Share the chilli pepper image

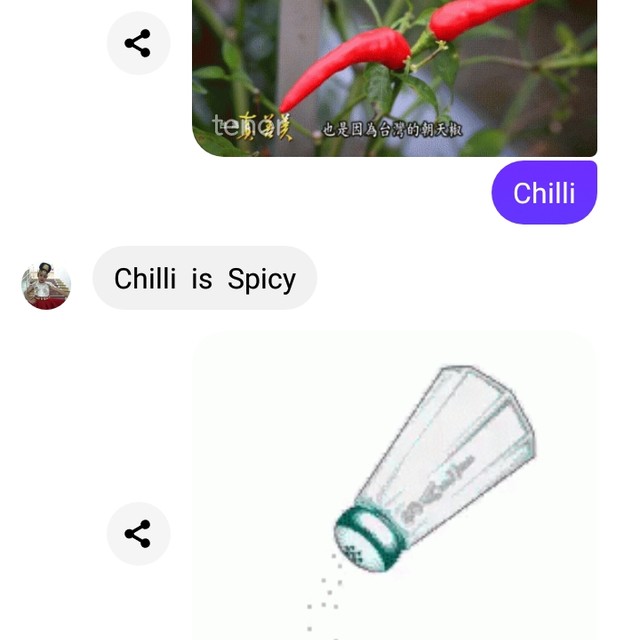pyautogui.click(x=138, y=43)
